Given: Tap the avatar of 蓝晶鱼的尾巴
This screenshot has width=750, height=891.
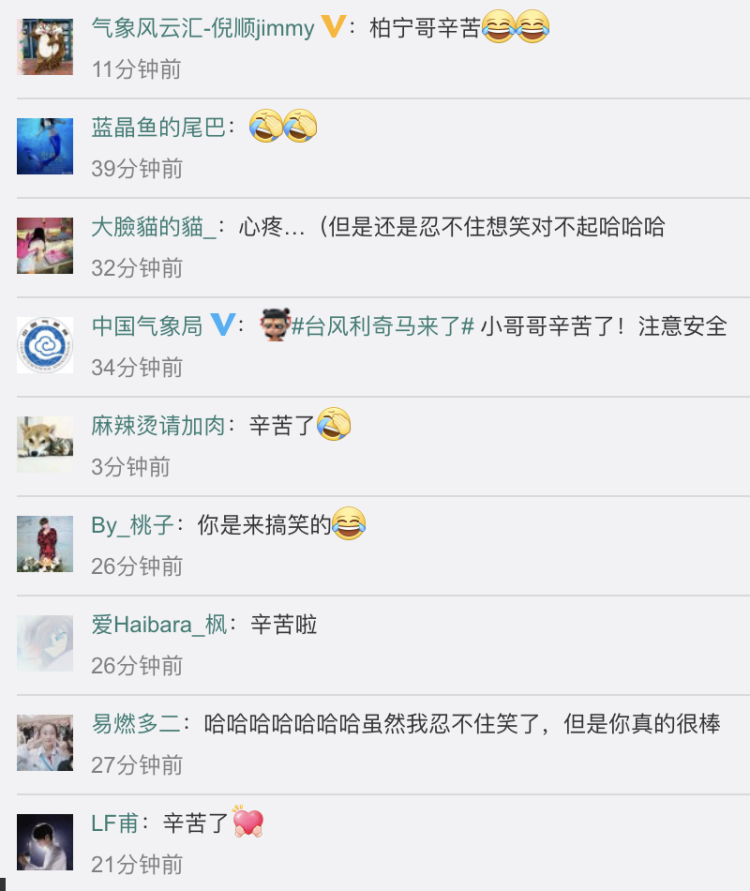Looking at the screenshot, I should (x=45, y=146).
